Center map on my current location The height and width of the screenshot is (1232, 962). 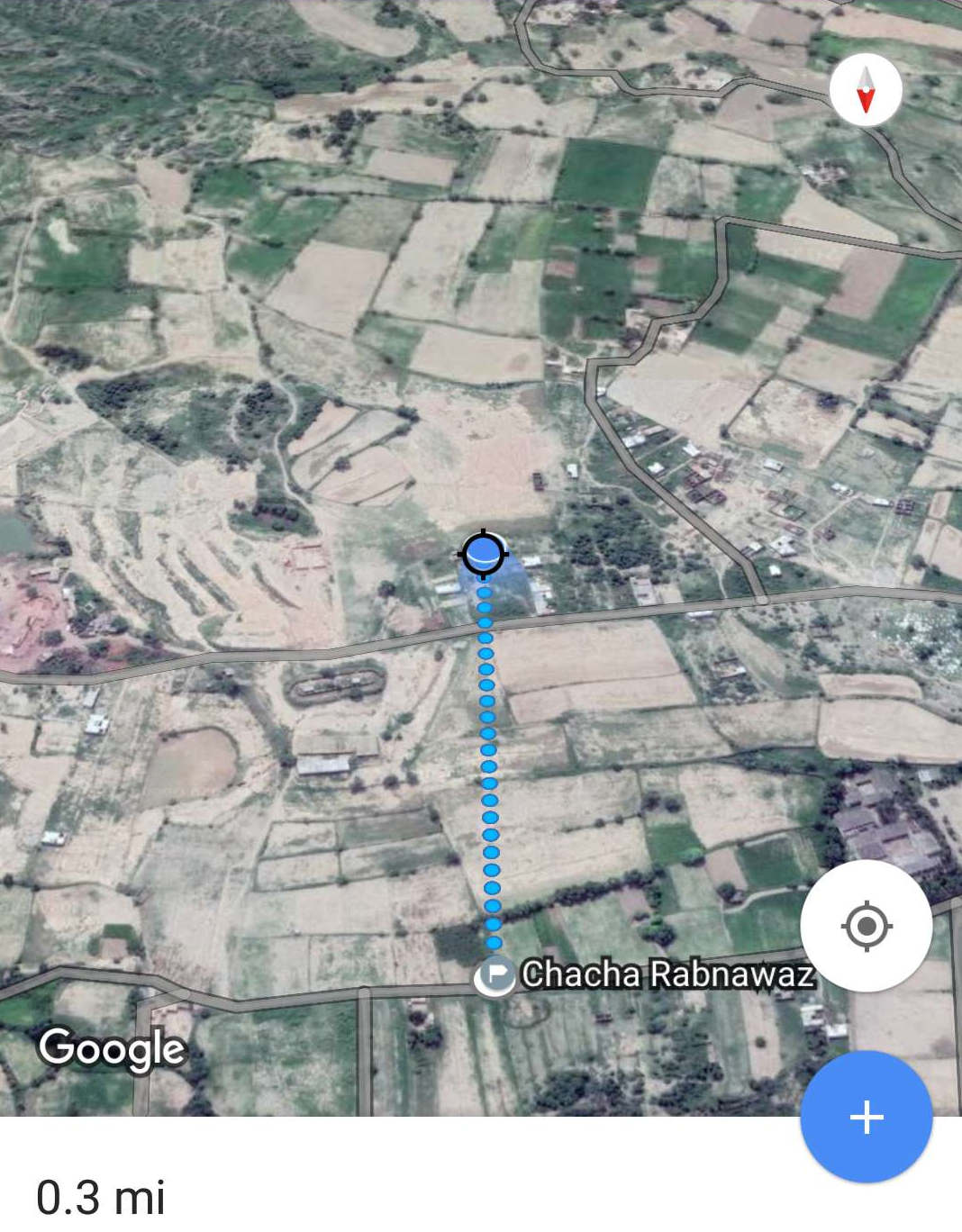866,926
